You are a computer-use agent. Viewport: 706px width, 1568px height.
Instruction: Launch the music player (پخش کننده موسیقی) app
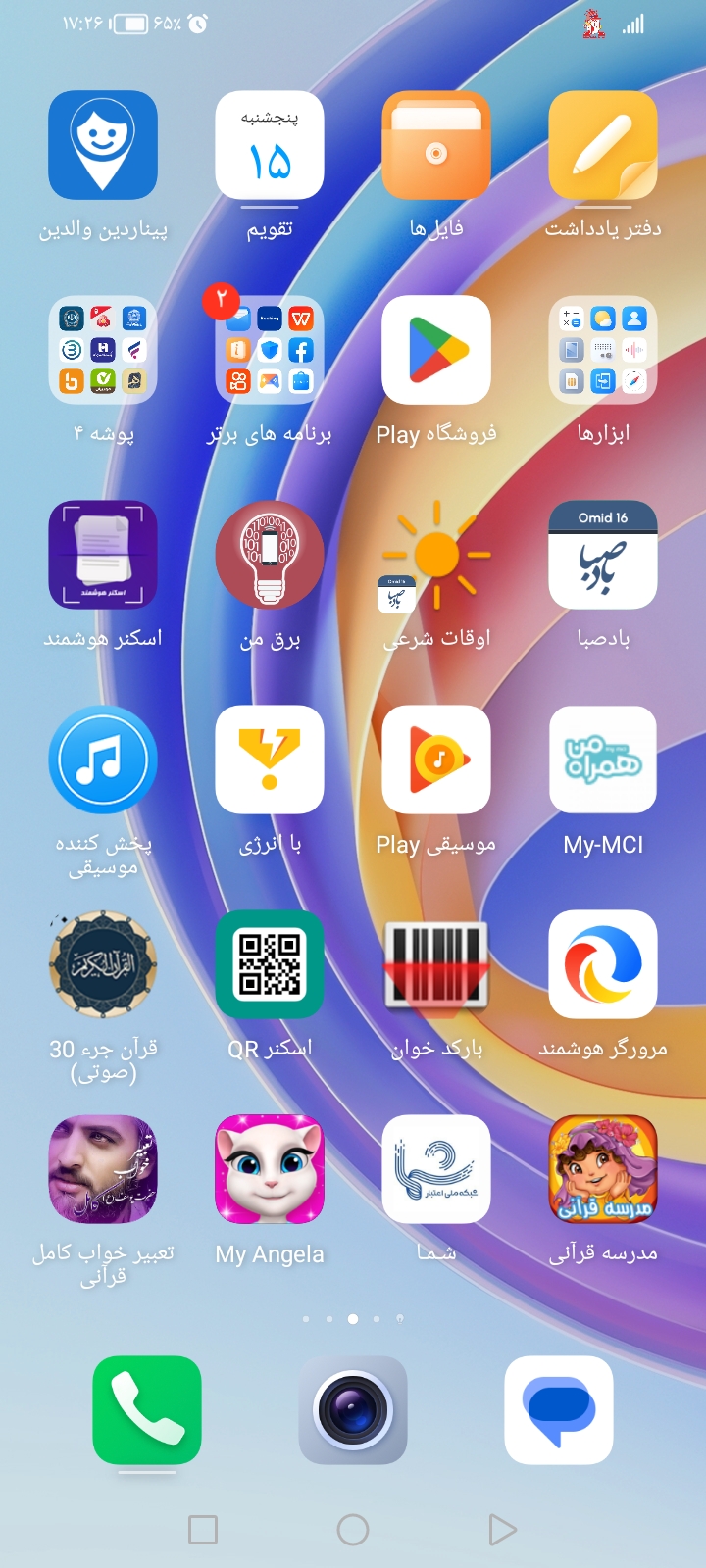(x=103, y=759)
